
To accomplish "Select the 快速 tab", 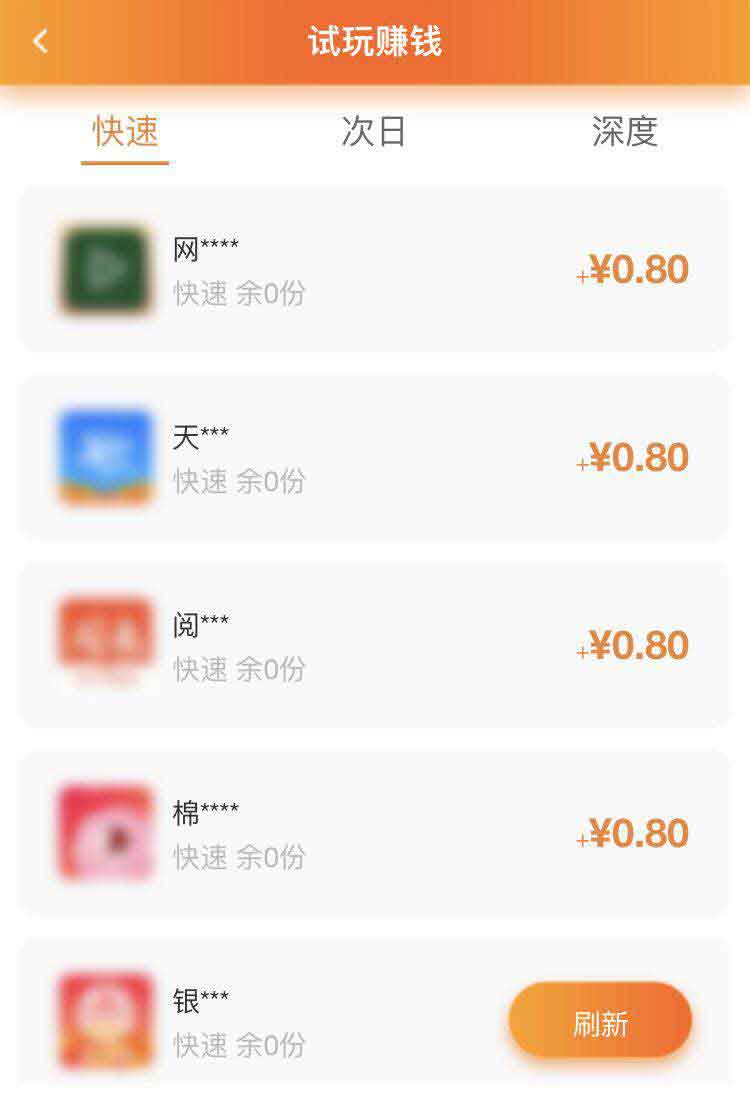I will [x=125, y=132].
